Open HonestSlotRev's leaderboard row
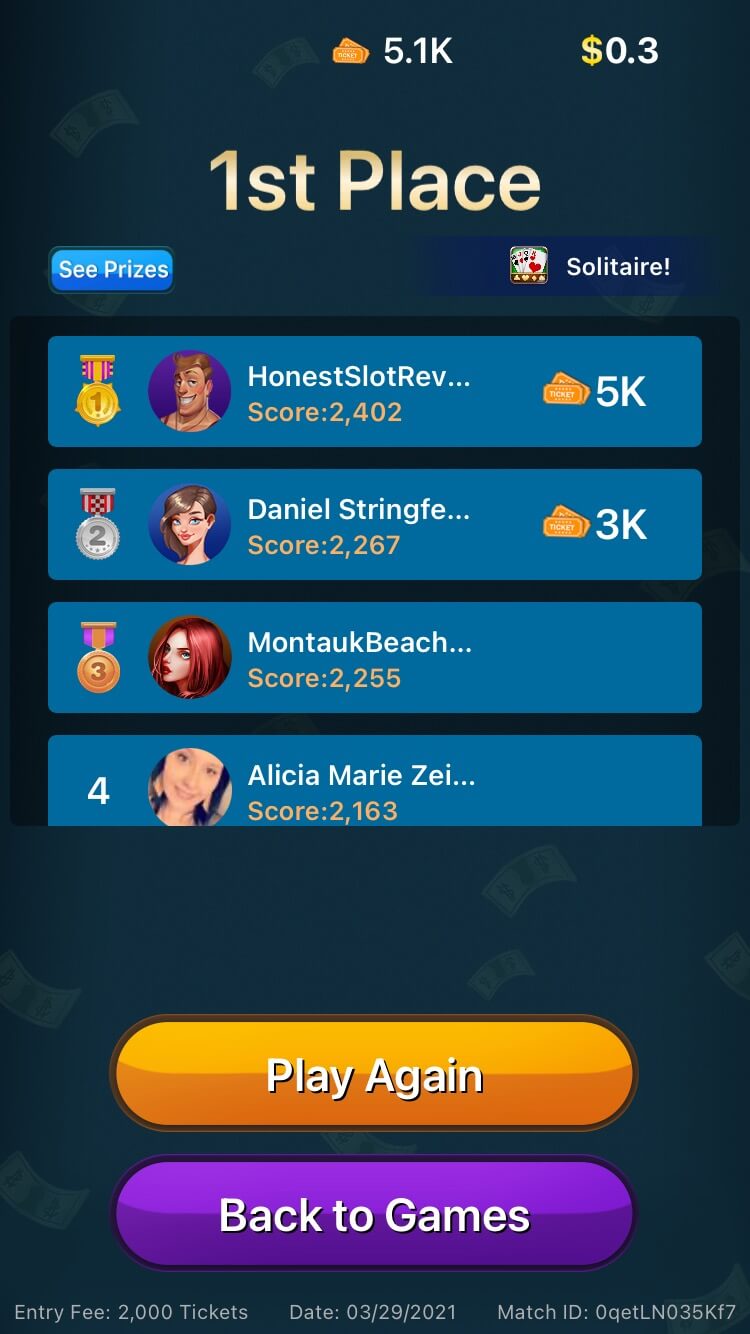Screen dimensions: 750x1334 click(x=374, y=392)
